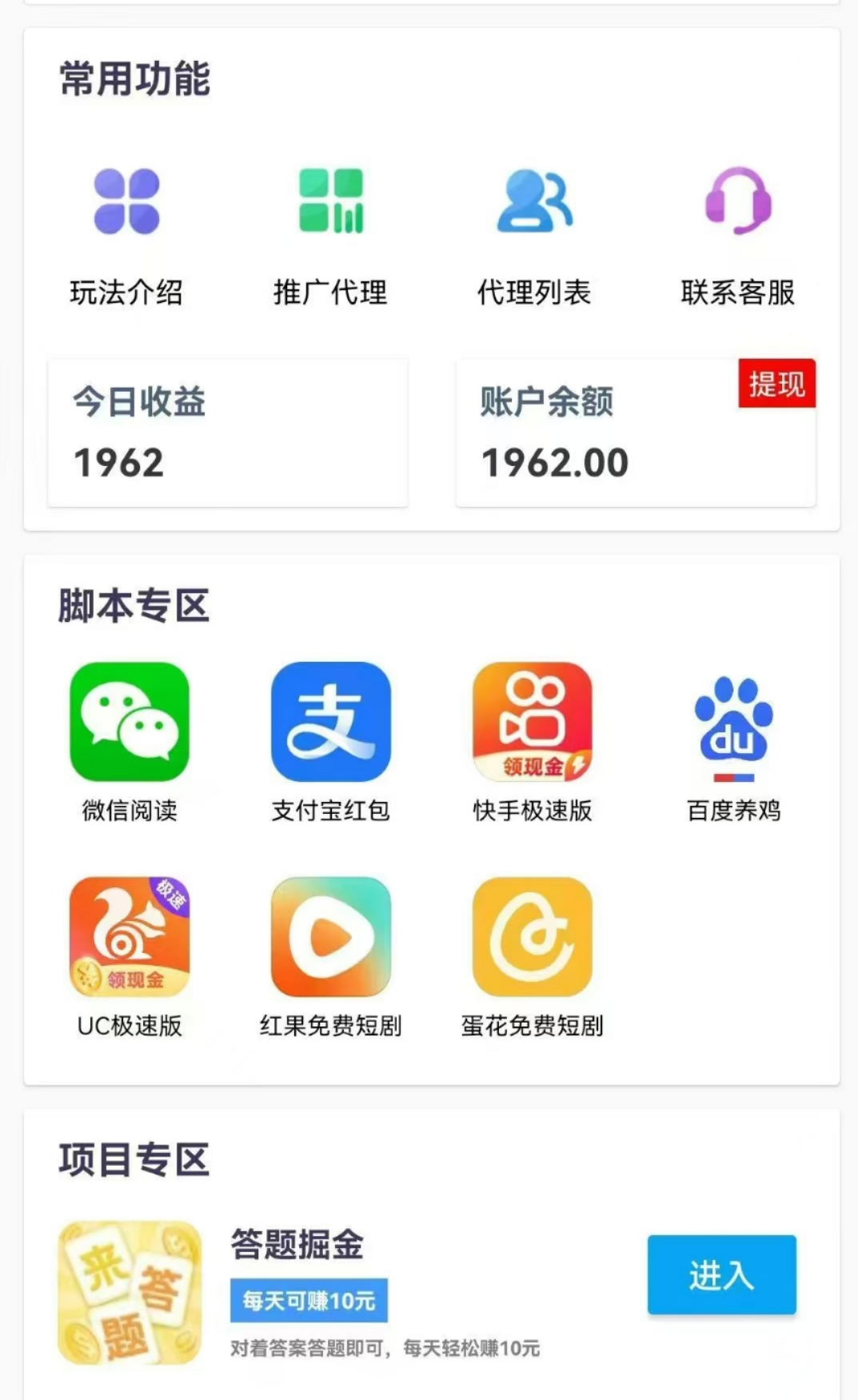Viewport: 858px width, 1400px height.
Task: Tap the red 提现 withdraw button
Action: coord(776,384)
